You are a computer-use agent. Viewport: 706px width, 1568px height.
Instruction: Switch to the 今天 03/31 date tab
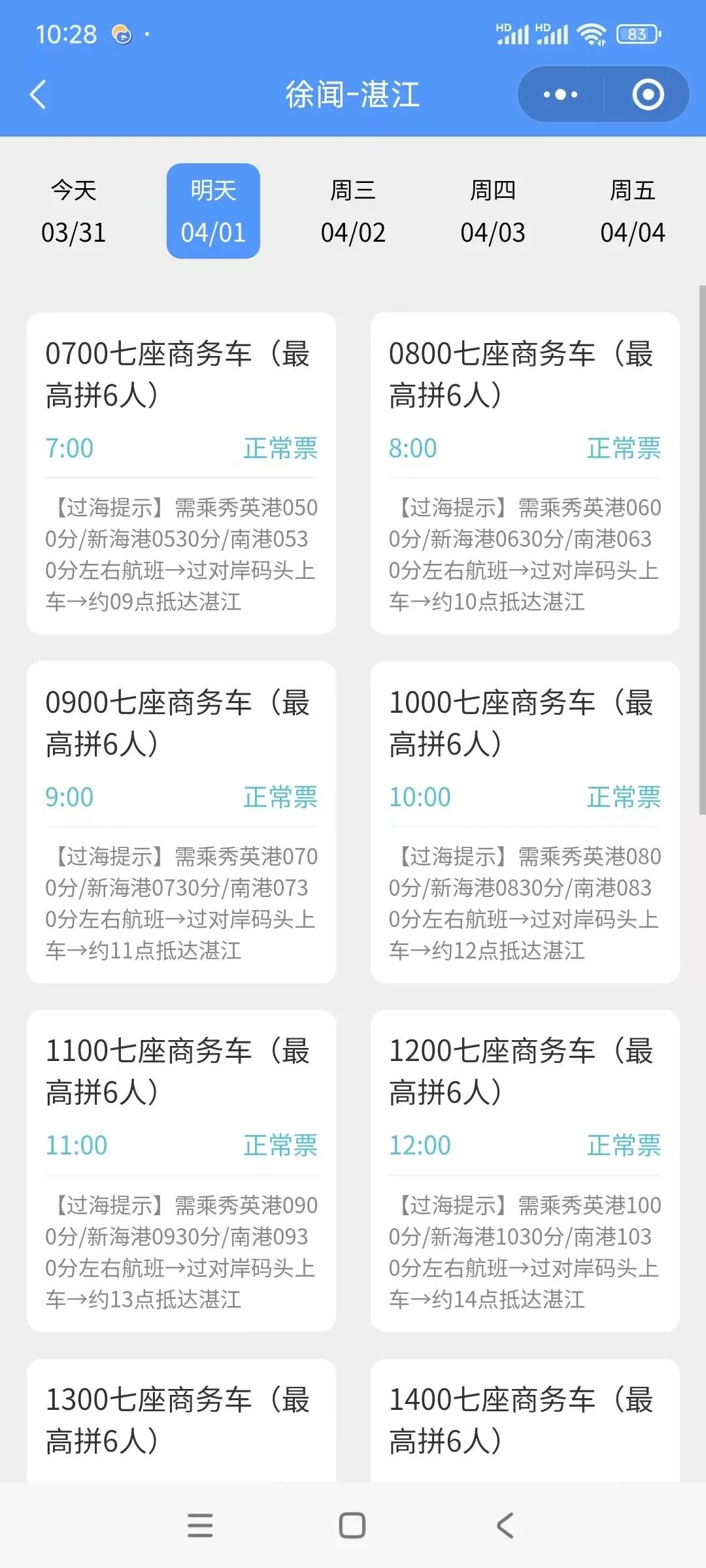coord(74,212)
